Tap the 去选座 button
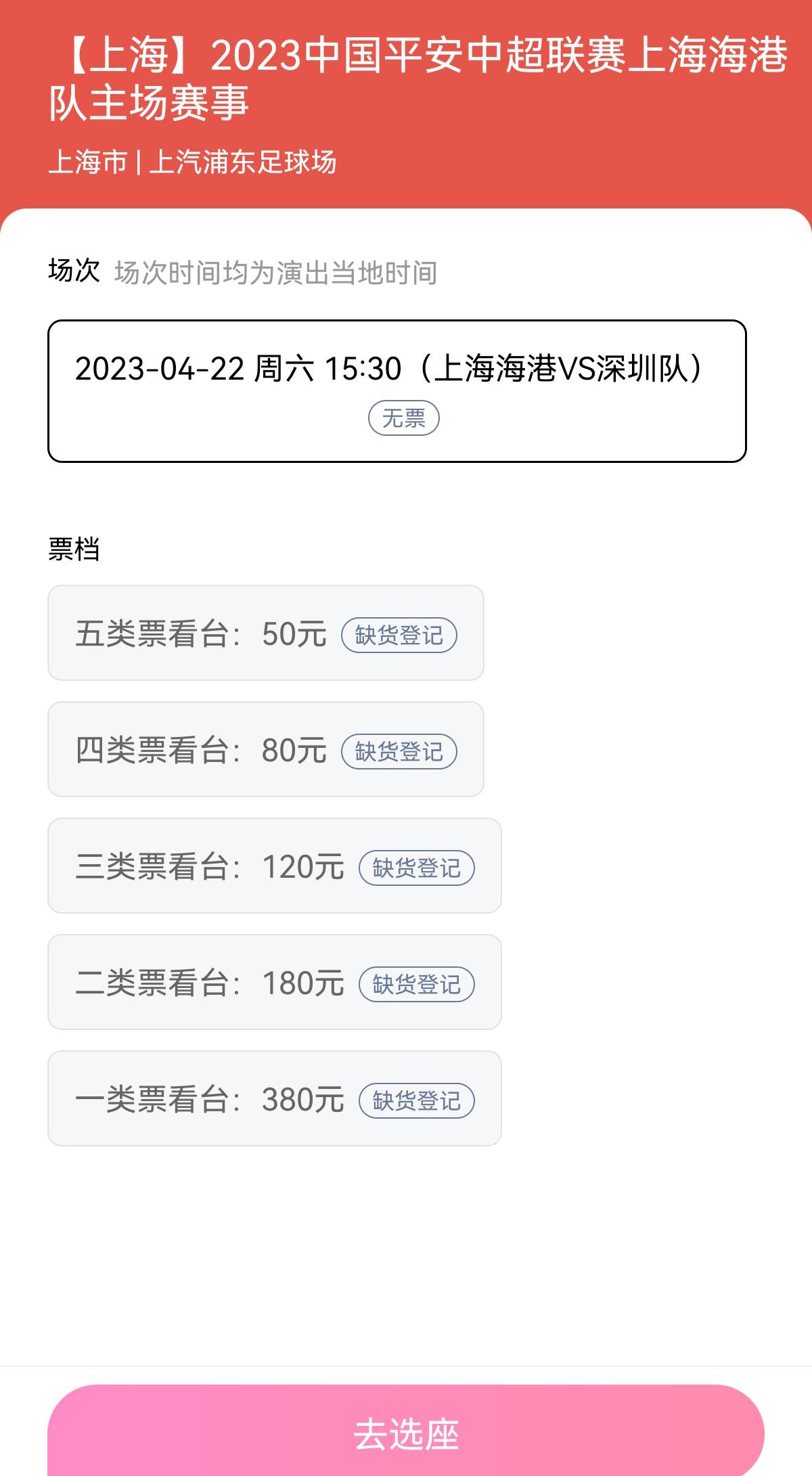Image resolution: width=812 pixels, height=1476 pixels. [x=406, y=1433]
